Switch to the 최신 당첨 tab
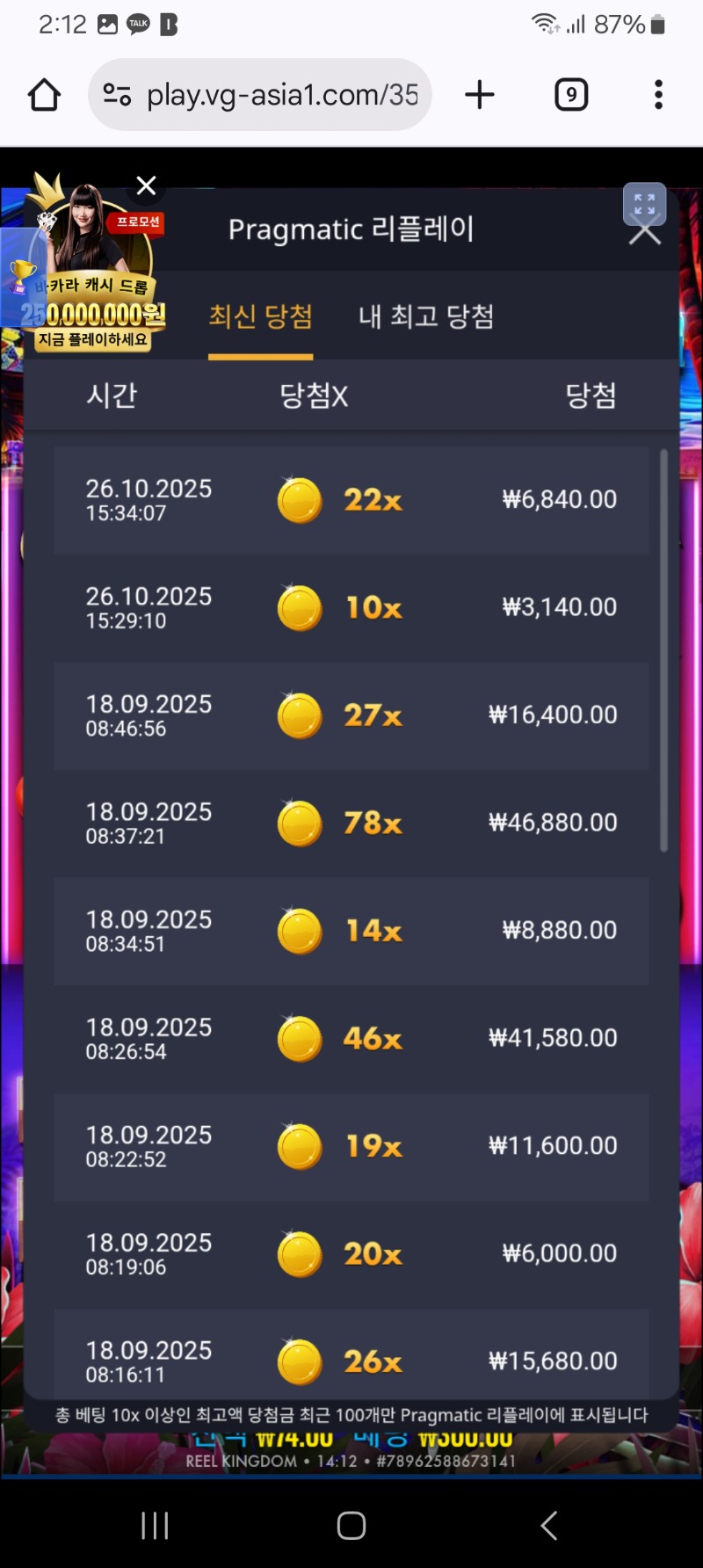Image resolution: width=703 pixels, height=1568 pixels. pos(260,316)
